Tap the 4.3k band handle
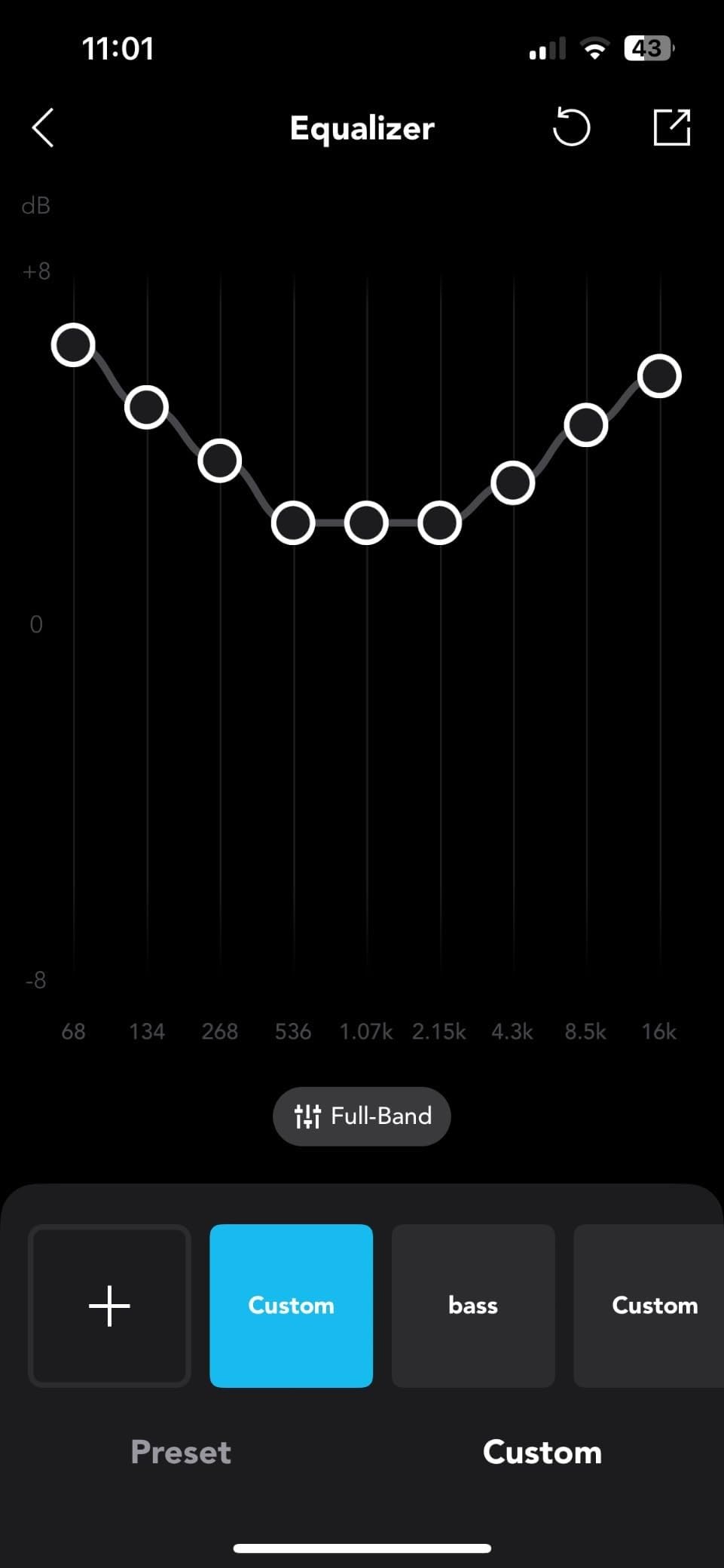Viewport: 724px width, 1568px height. (x=513, y=482)
